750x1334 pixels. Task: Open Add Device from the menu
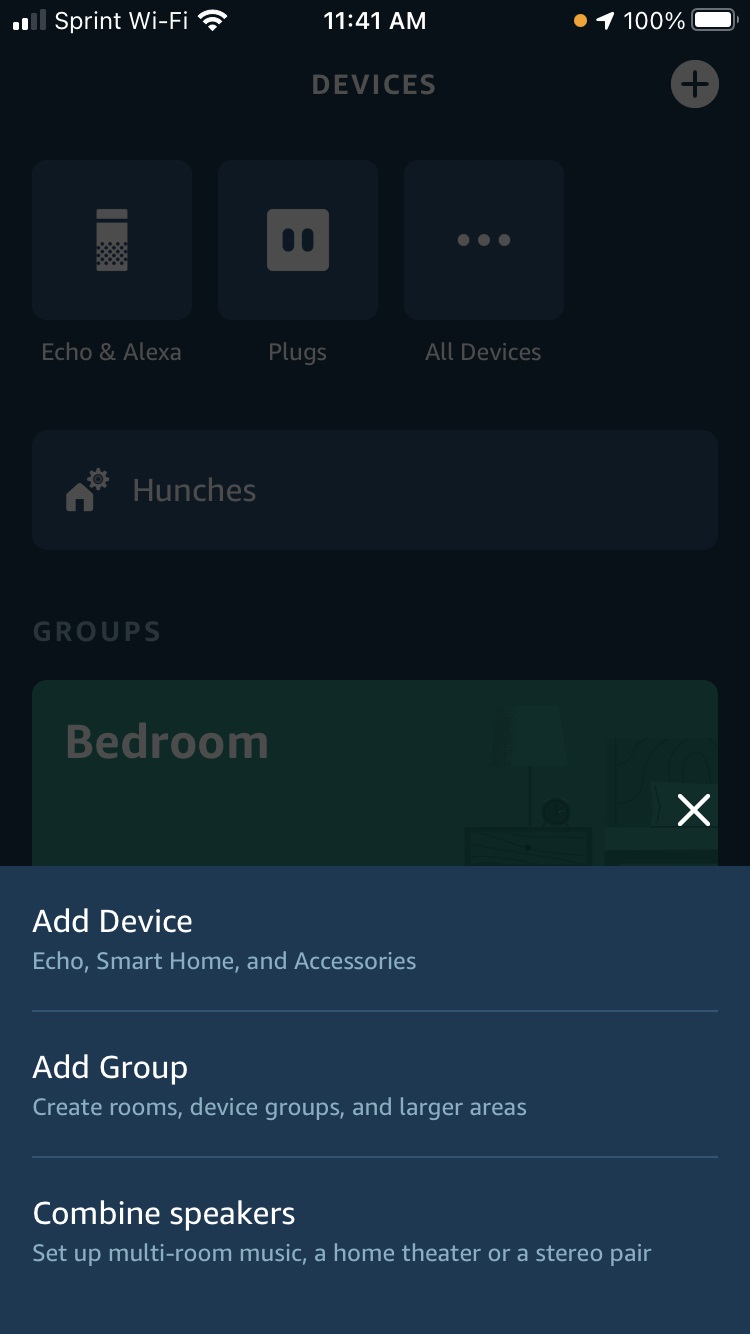[x=112, y=921]
